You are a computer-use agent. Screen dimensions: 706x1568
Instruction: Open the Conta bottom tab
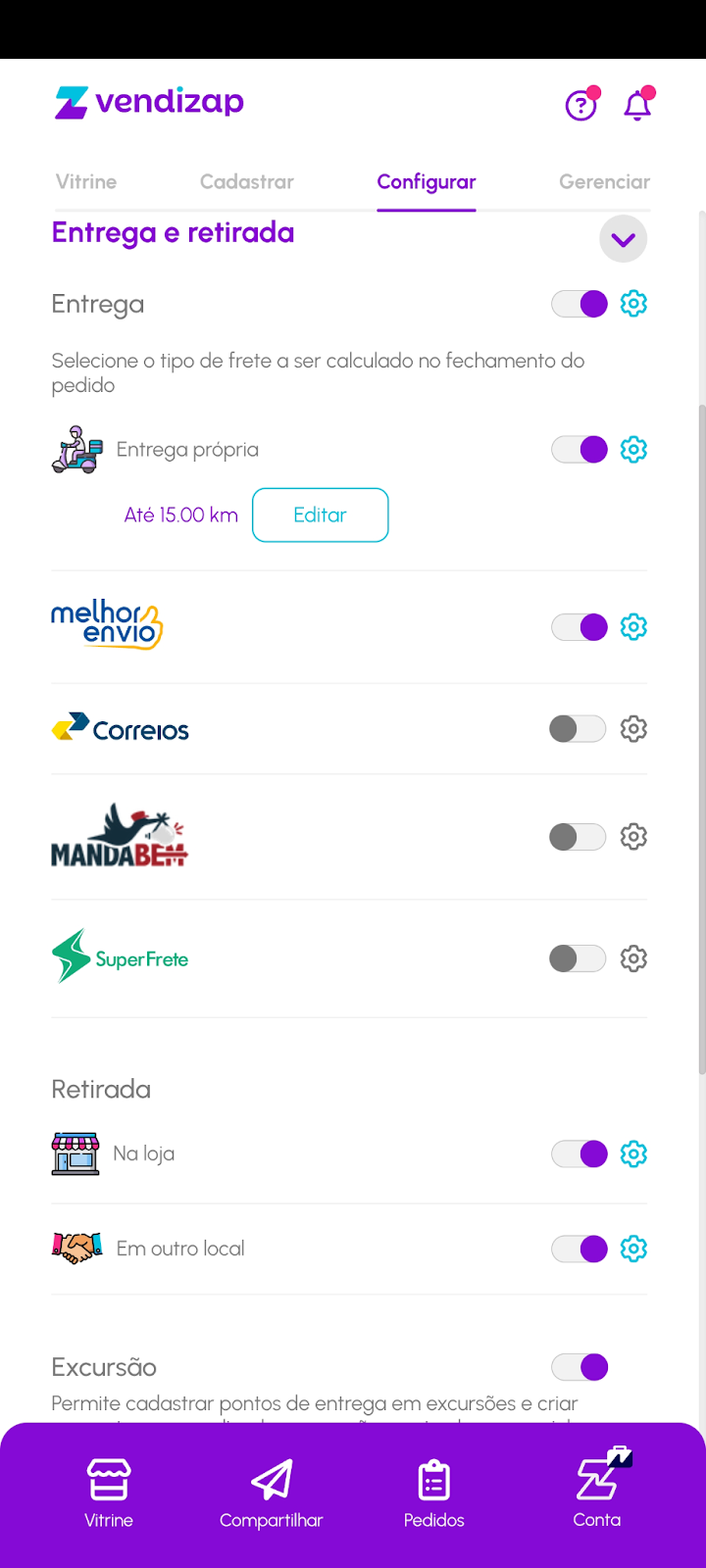(x=597, y=1494)
